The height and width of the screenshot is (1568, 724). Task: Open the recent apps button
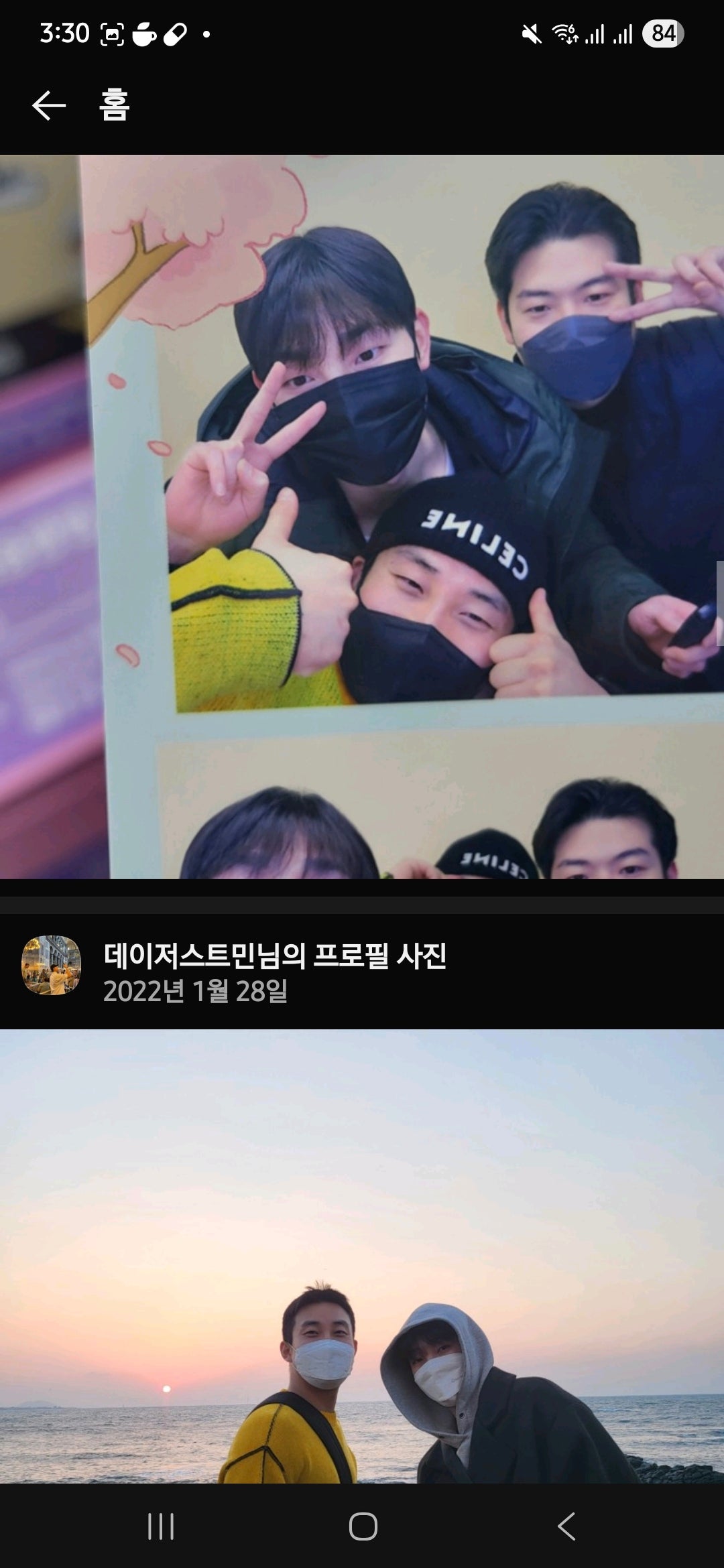[161, 1526]
